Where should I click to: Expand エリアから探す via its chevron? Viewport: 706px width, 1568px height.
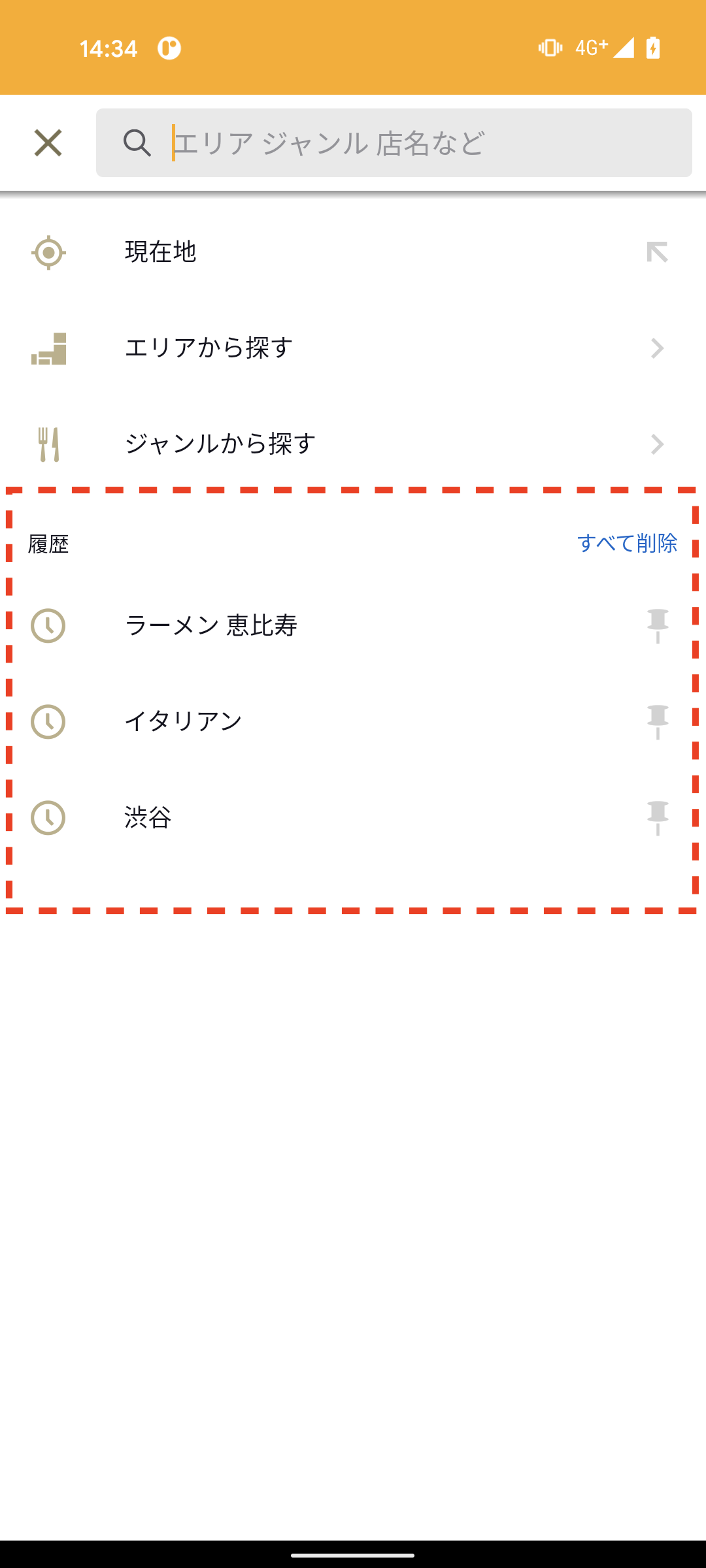(x=657, y=348)
